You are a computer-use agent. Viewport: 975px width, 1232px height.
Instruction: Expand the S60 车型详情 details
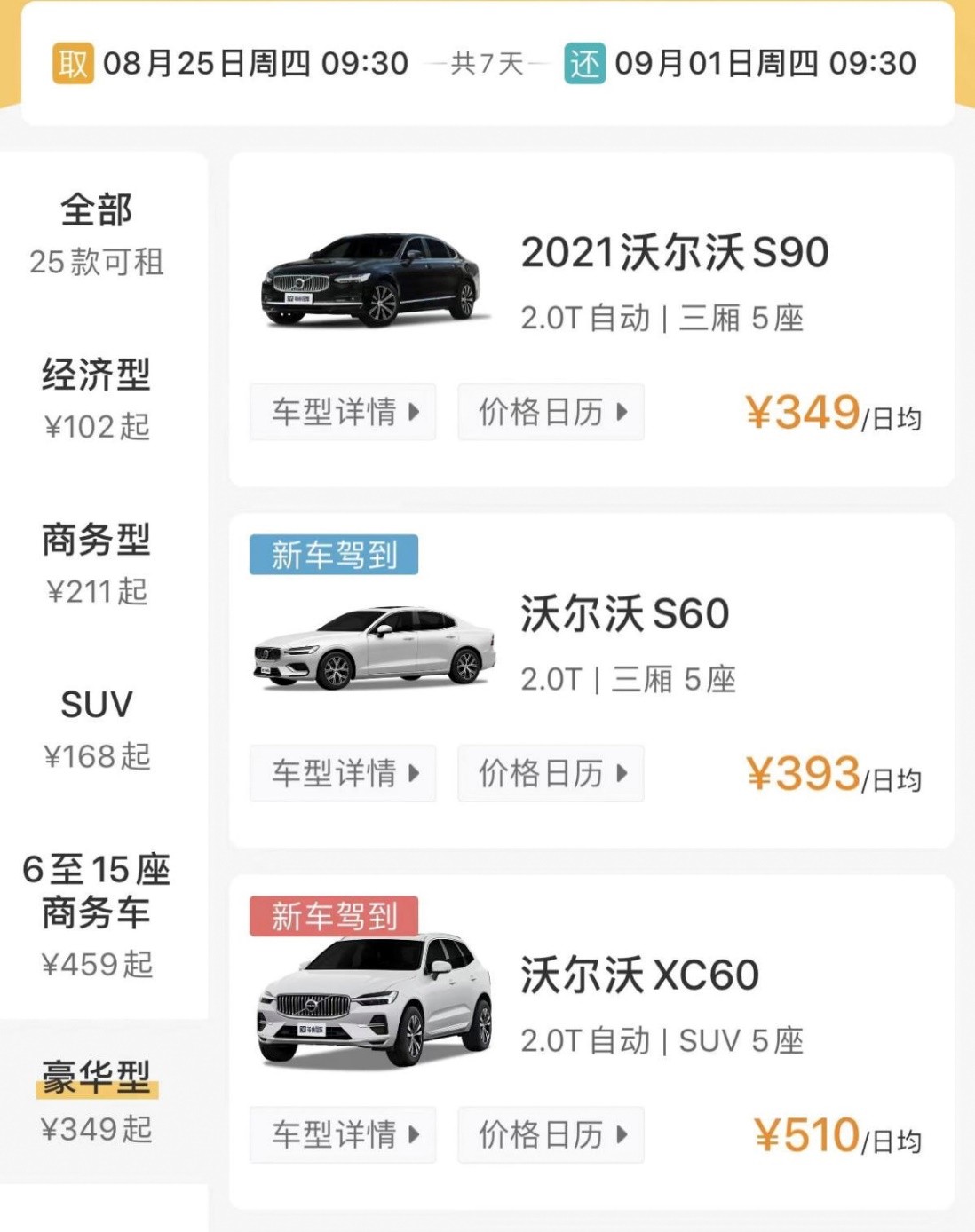pos(342,773)
